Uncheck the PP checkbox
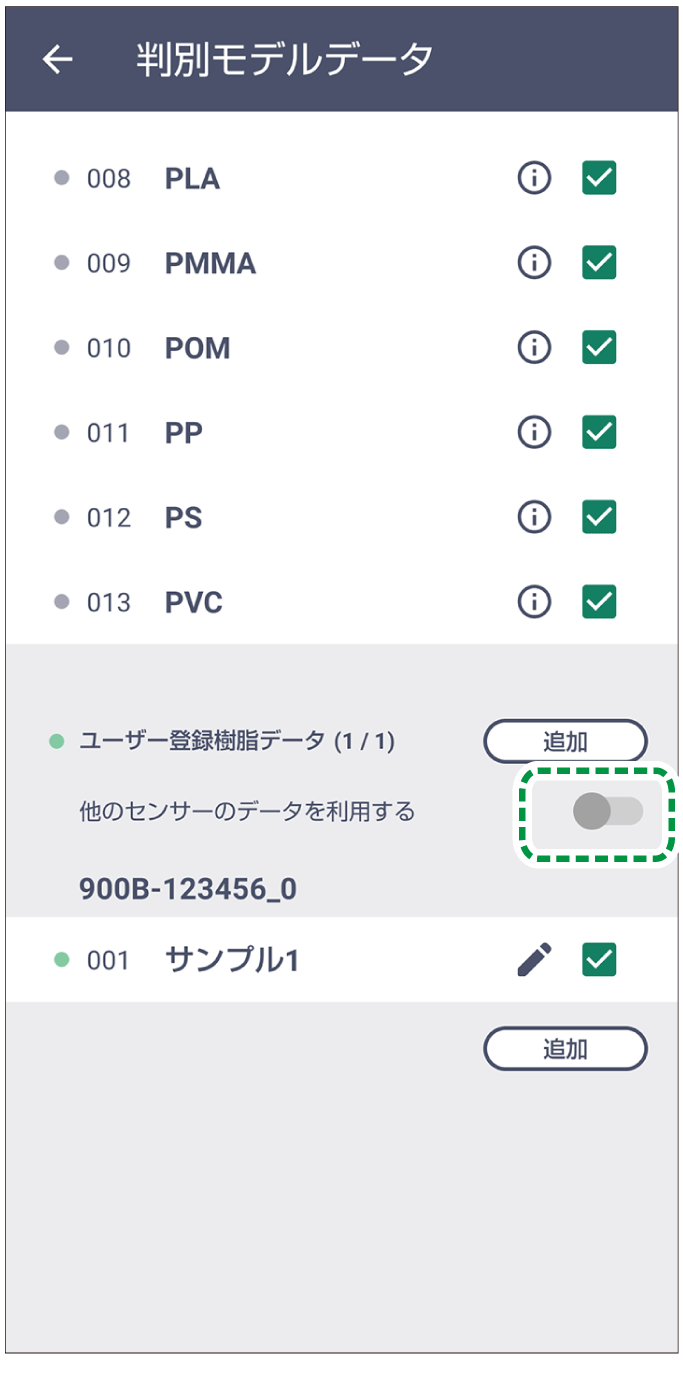 coord(599,433)
